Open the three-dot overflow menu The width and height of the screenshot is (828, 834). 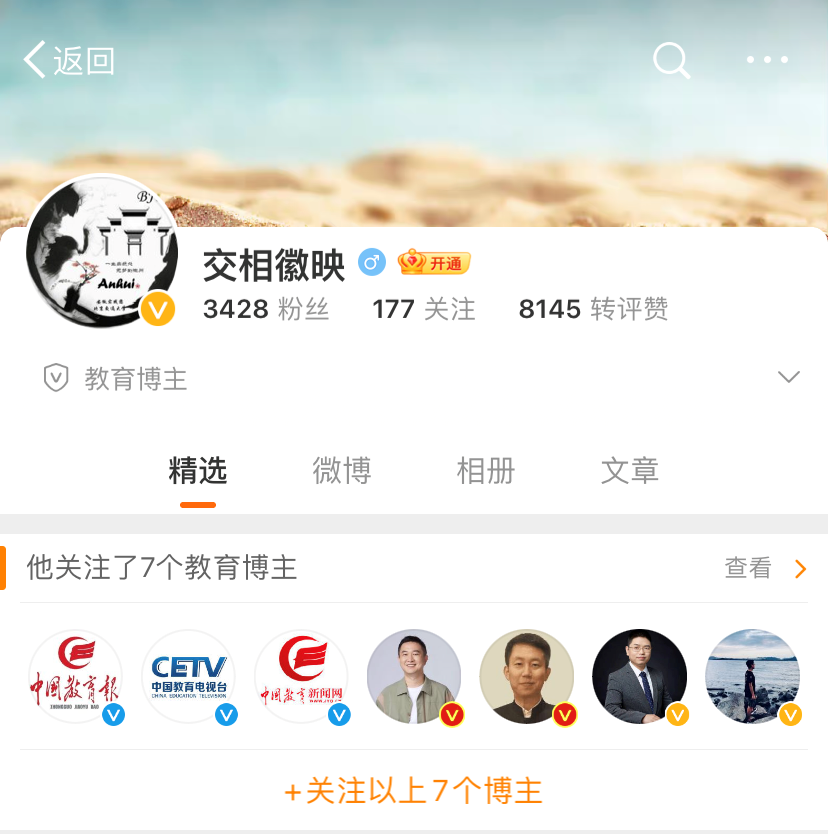click(x=767, y=61)
